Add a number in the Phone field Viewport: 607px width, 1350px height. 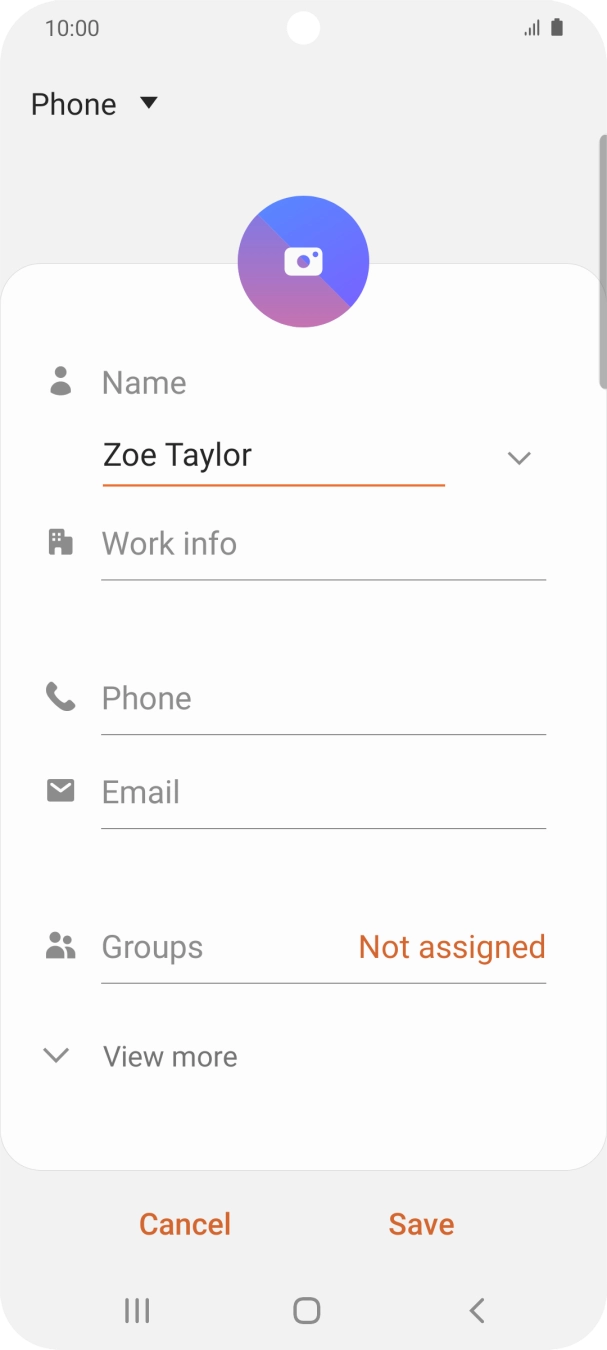pyautogui.click(x=322, y=699)
